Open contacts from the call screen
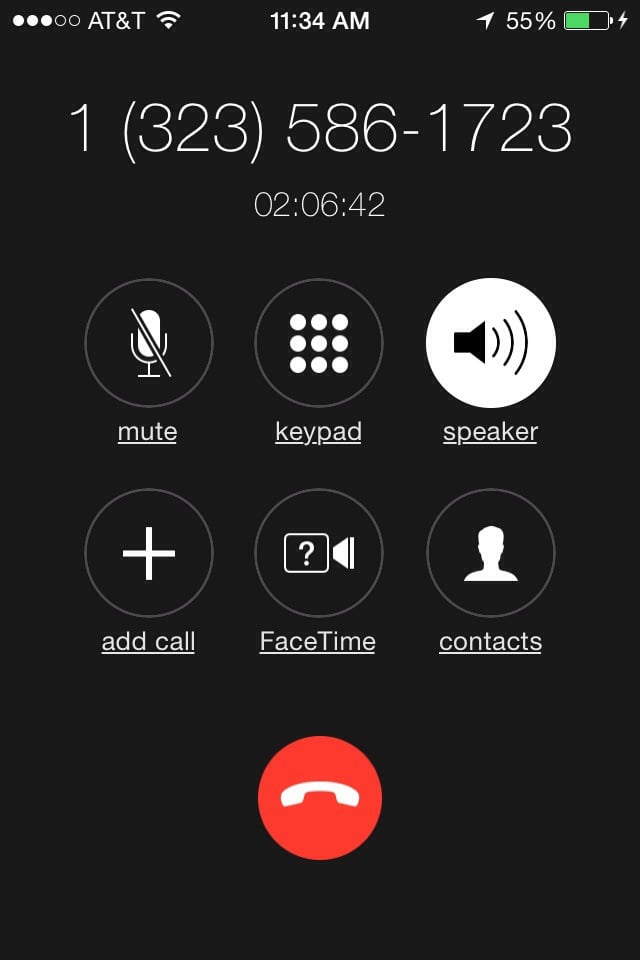 point(490,552)
